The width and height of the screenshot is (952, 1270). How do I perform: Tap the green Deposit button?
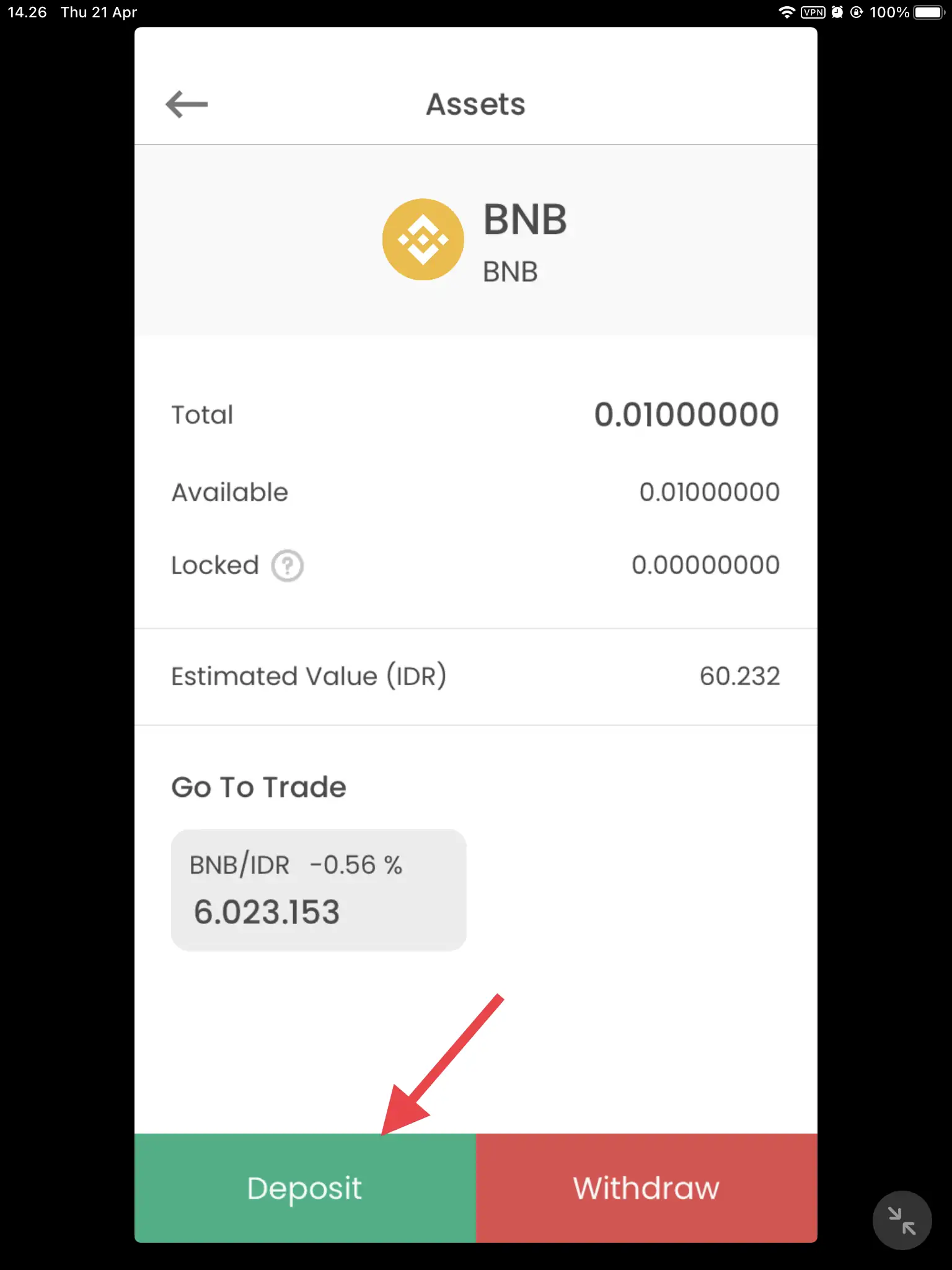click(304, 1188)
